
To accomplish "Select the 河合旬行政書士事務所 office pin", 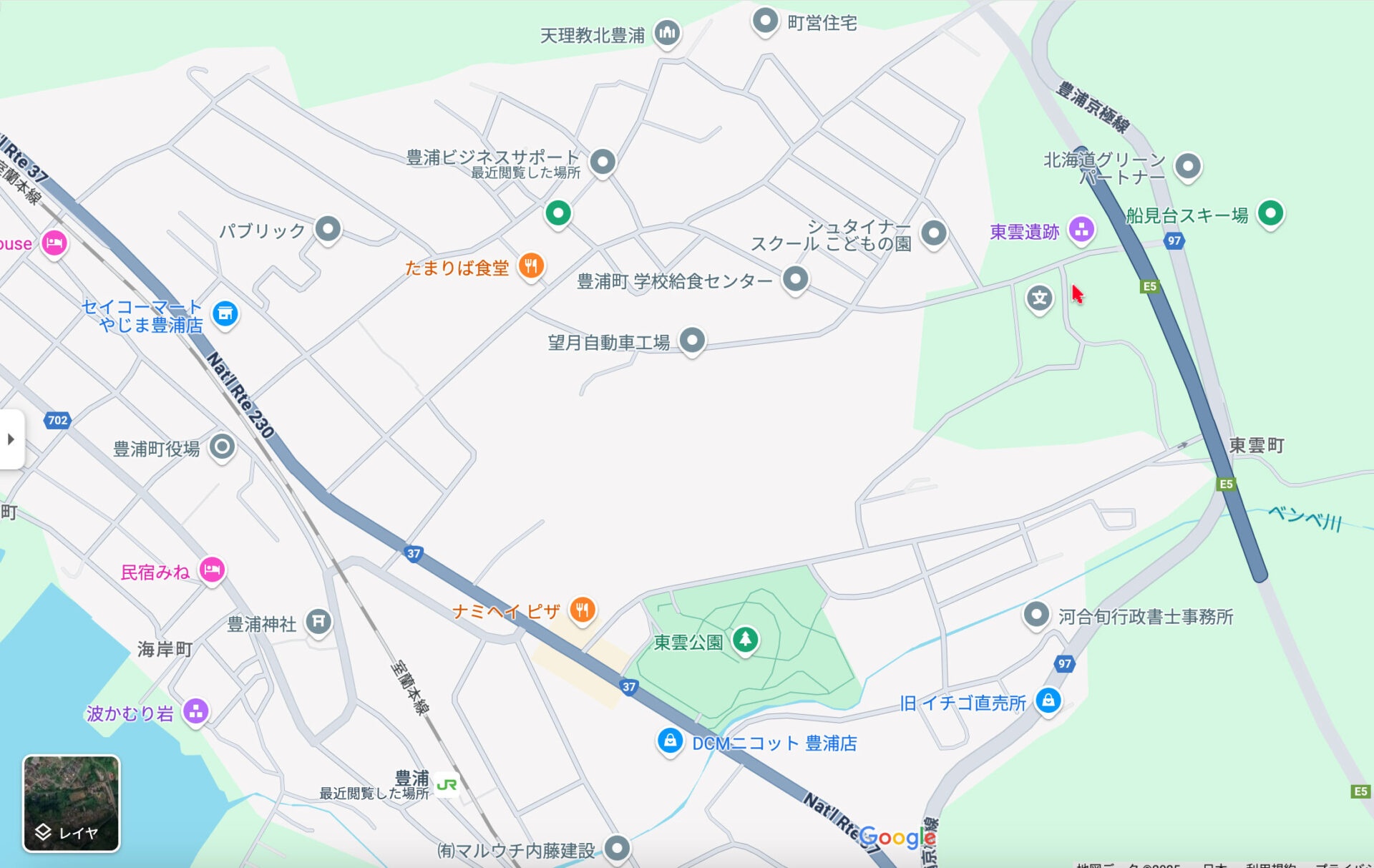I will 1036,614.
